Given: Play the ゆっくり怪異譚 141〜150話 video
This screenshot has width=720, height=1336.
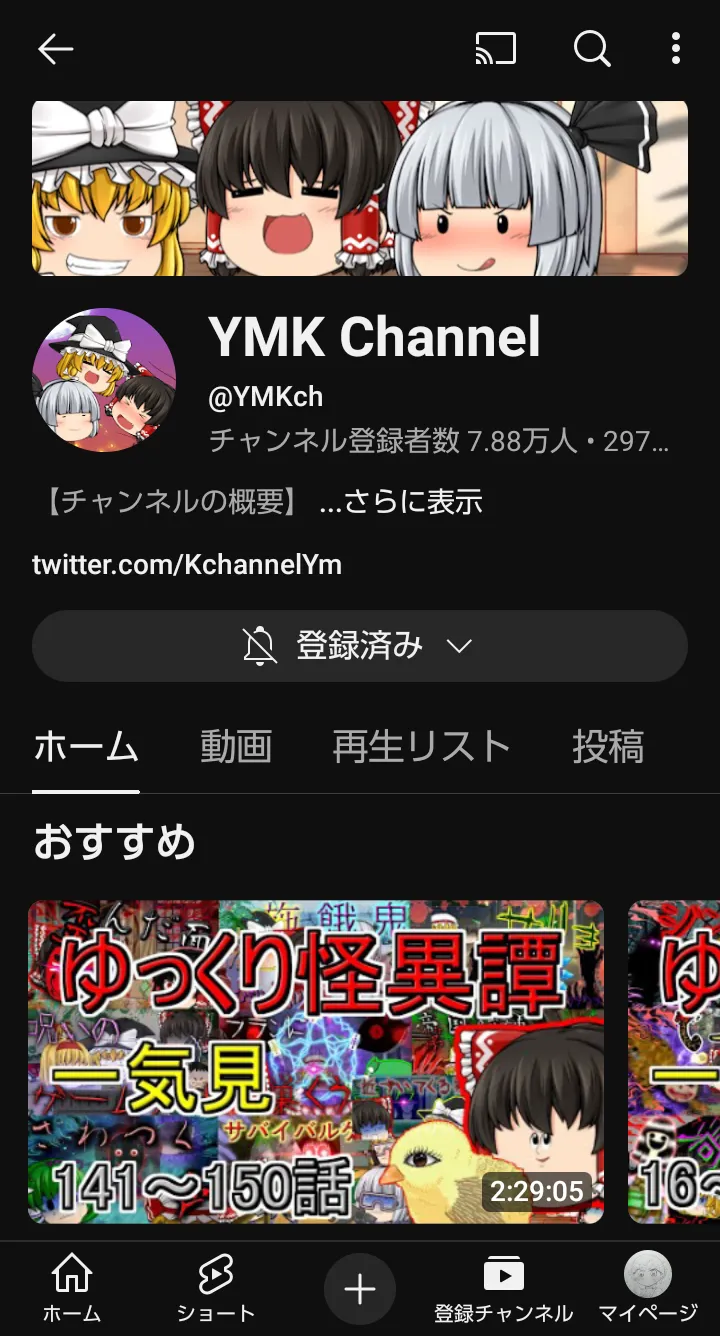Looking at the screenshot, I should 316,1061.
